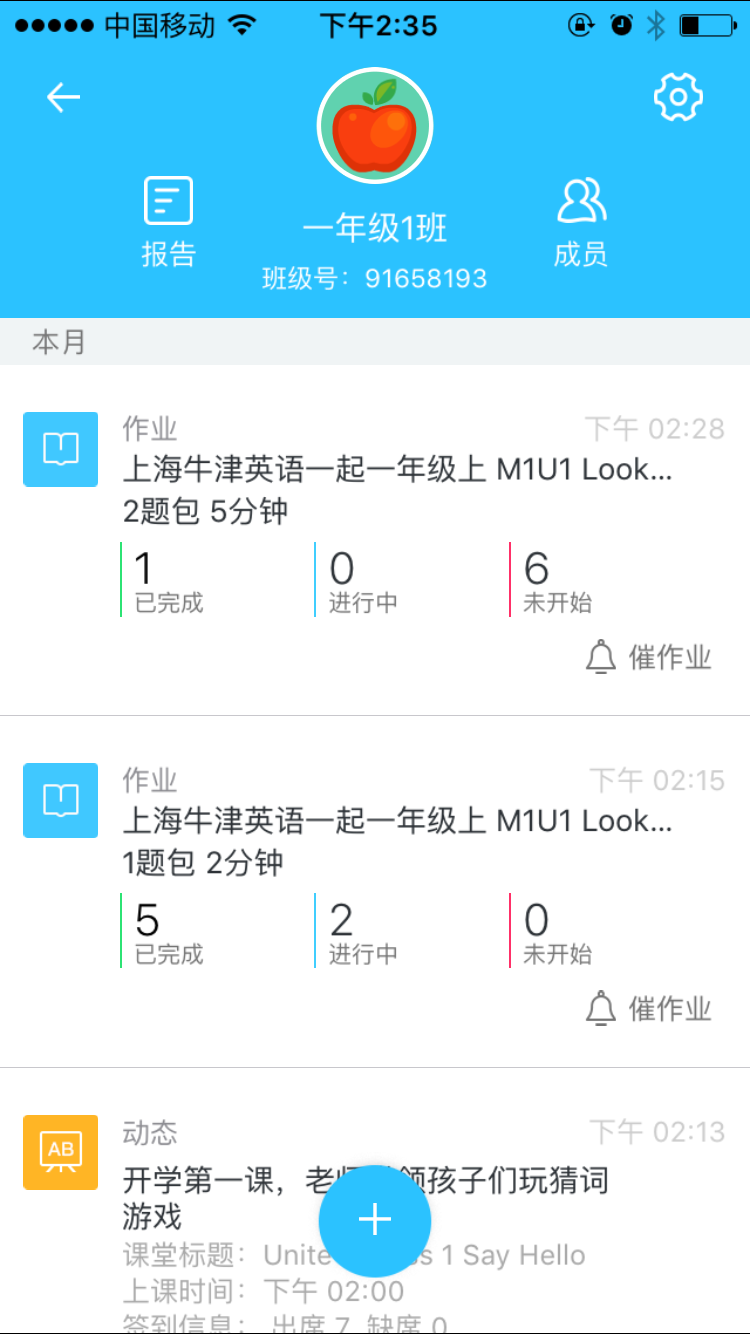Open class settings gear
This screenshot has width=750, height=1334.
pyautogui.click(x=678, y=97)
